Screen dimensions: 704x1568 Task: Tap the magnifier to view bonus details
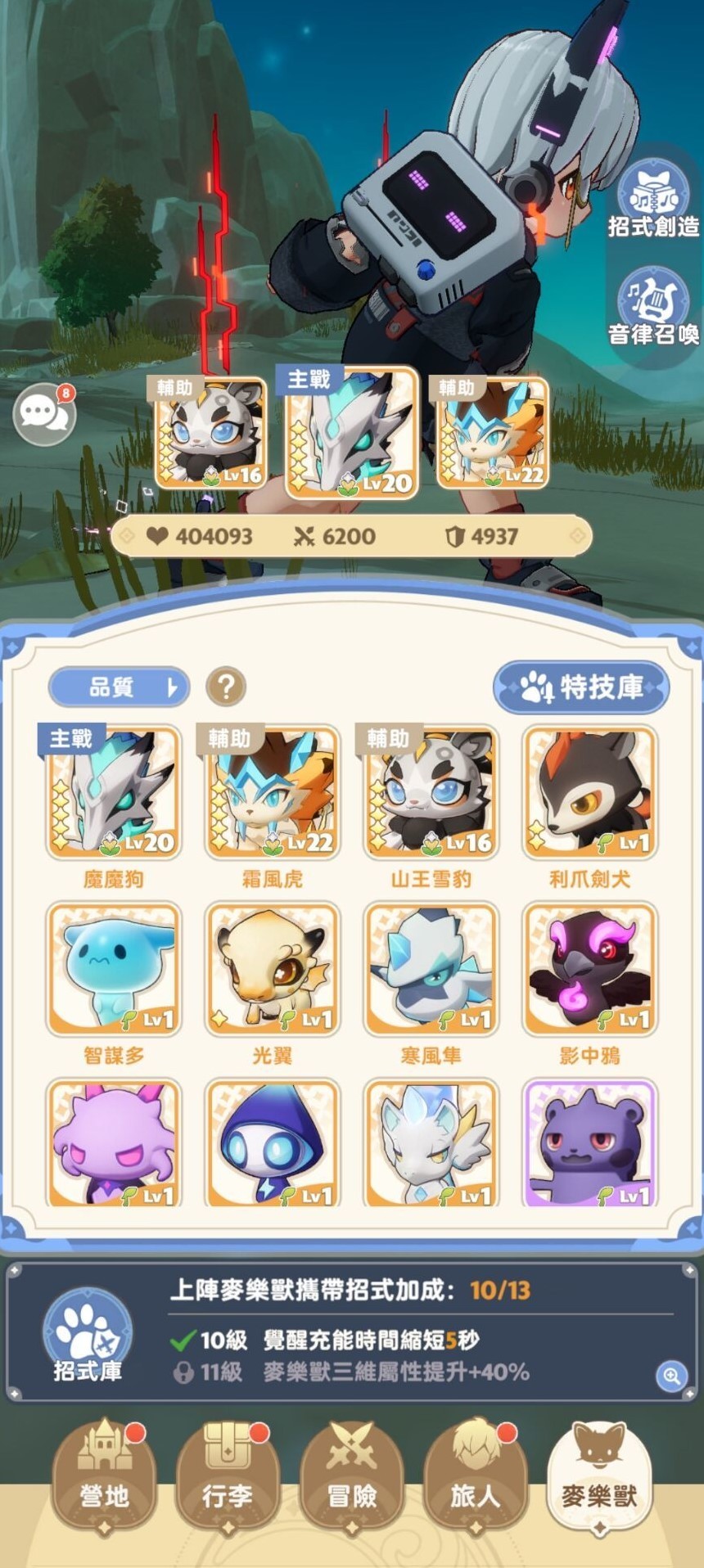671,1377
